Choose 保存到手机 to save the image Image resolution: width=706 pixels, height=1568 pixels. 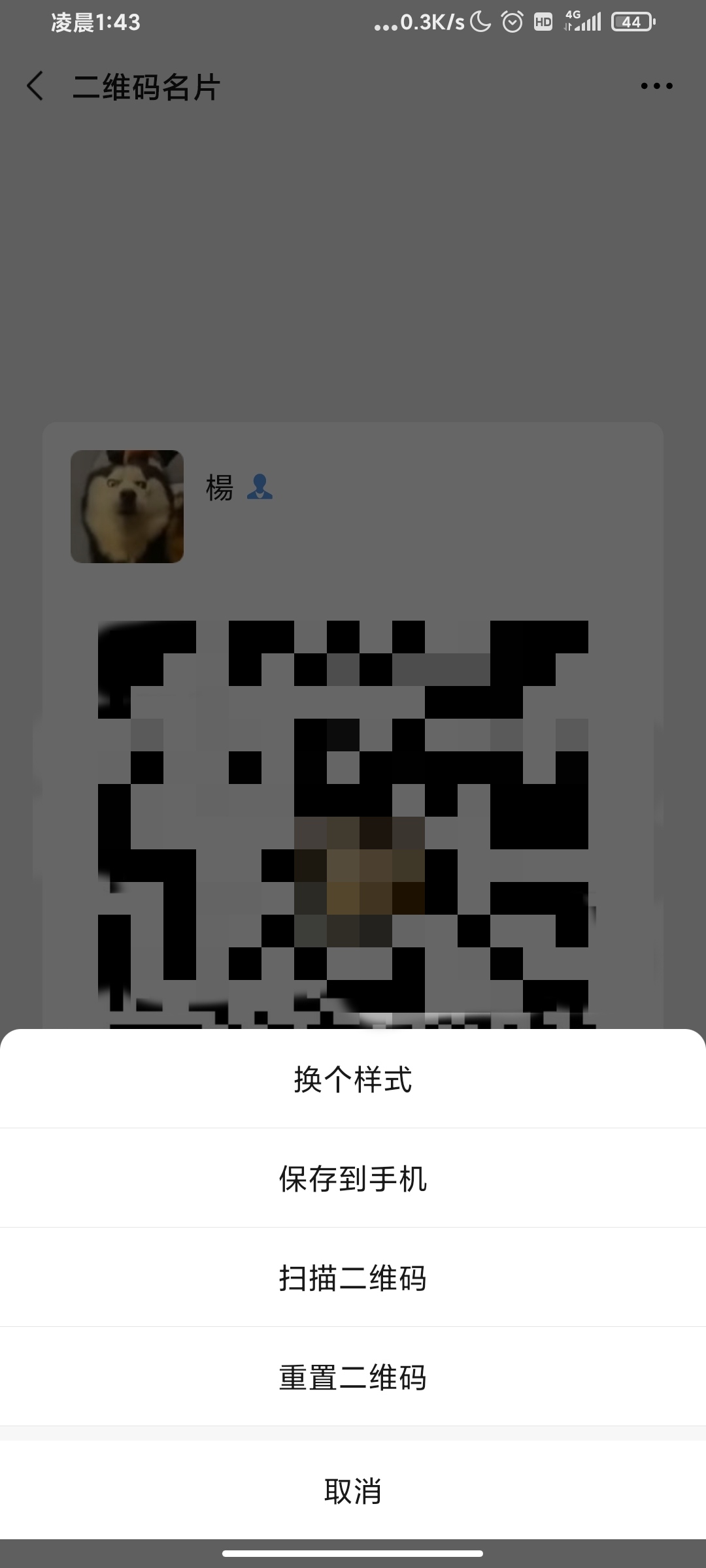353,1179
